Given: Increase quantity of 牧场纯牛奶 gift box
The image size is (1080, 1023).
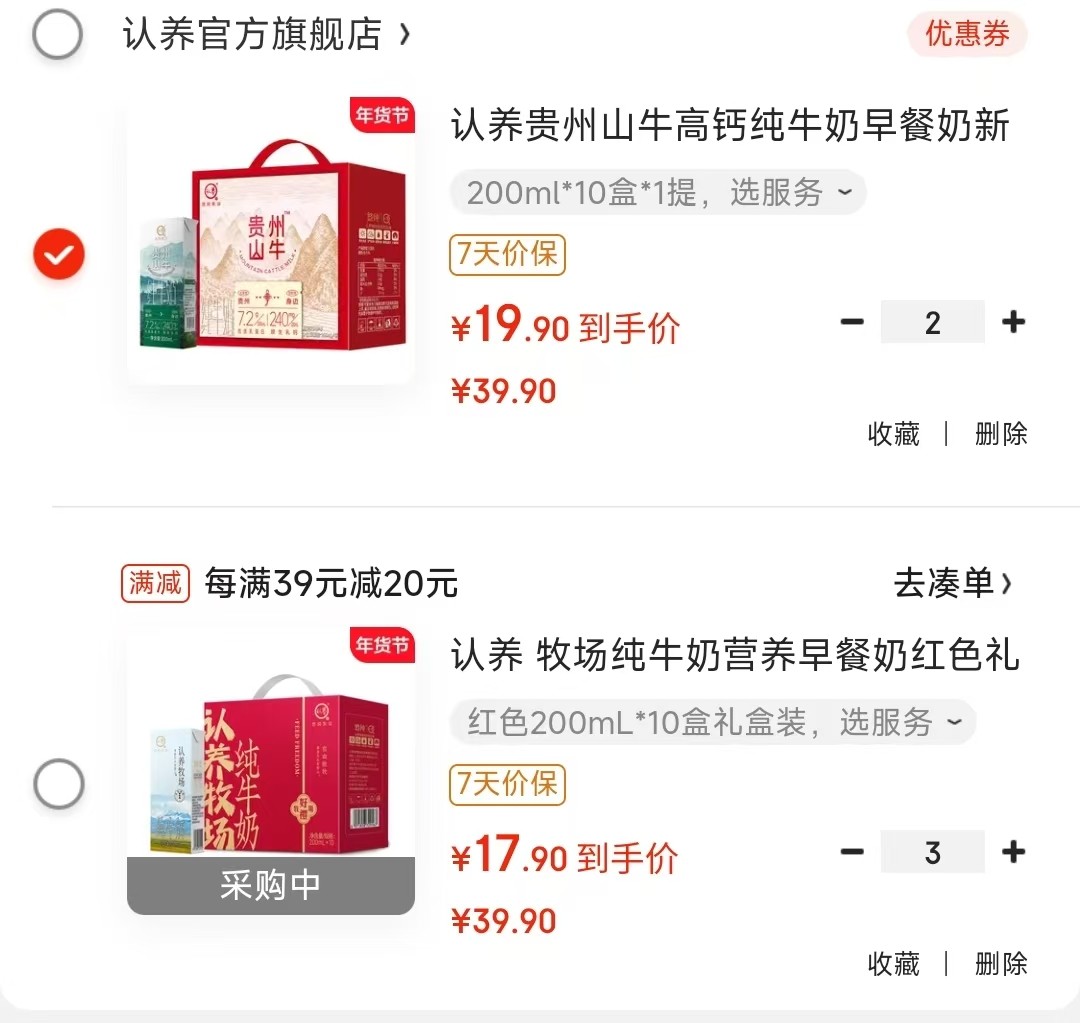Looking at the screenshot, I should point(1013,852).
